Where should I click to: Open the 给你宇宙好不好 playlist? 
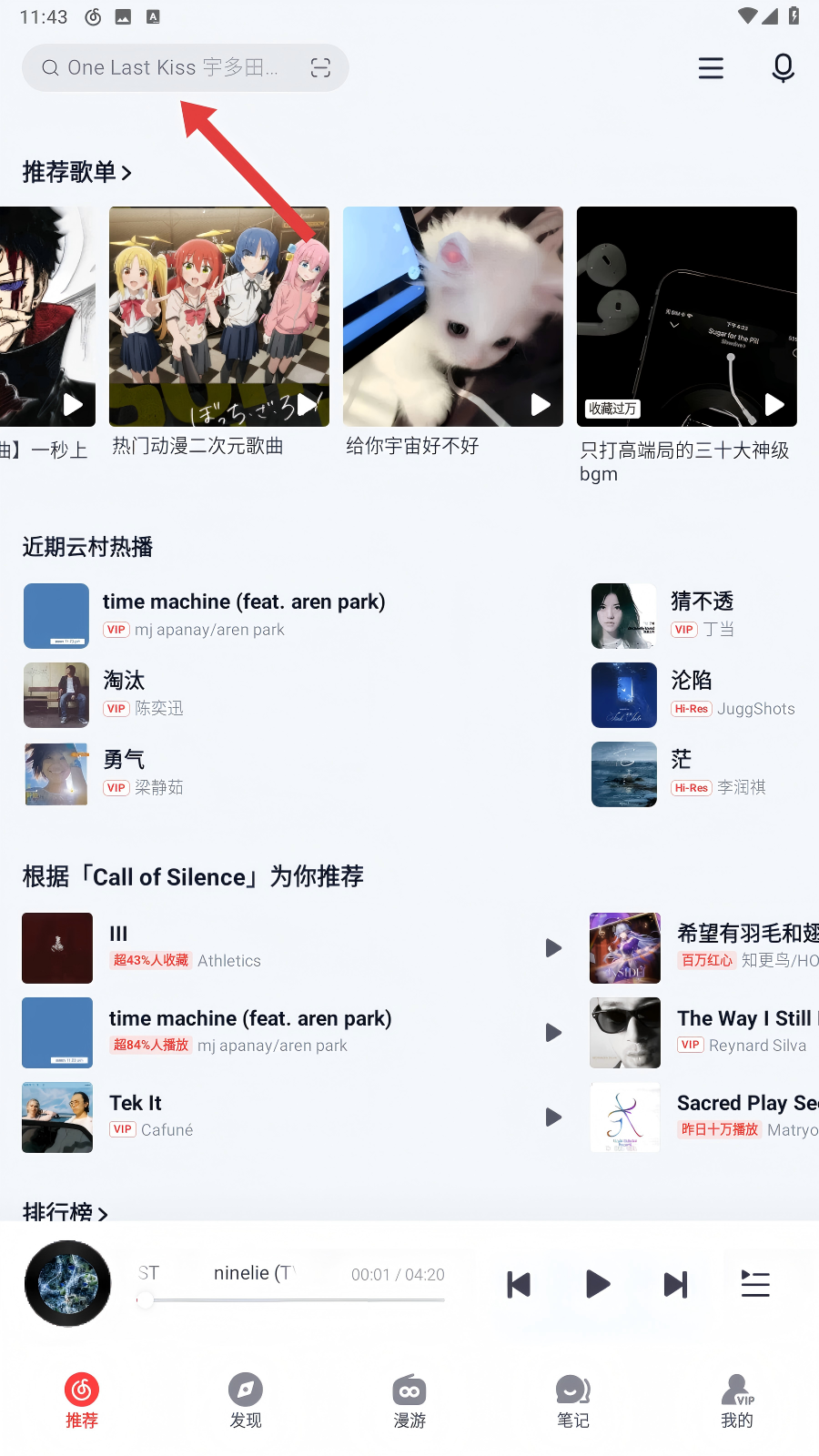[452, 317]
